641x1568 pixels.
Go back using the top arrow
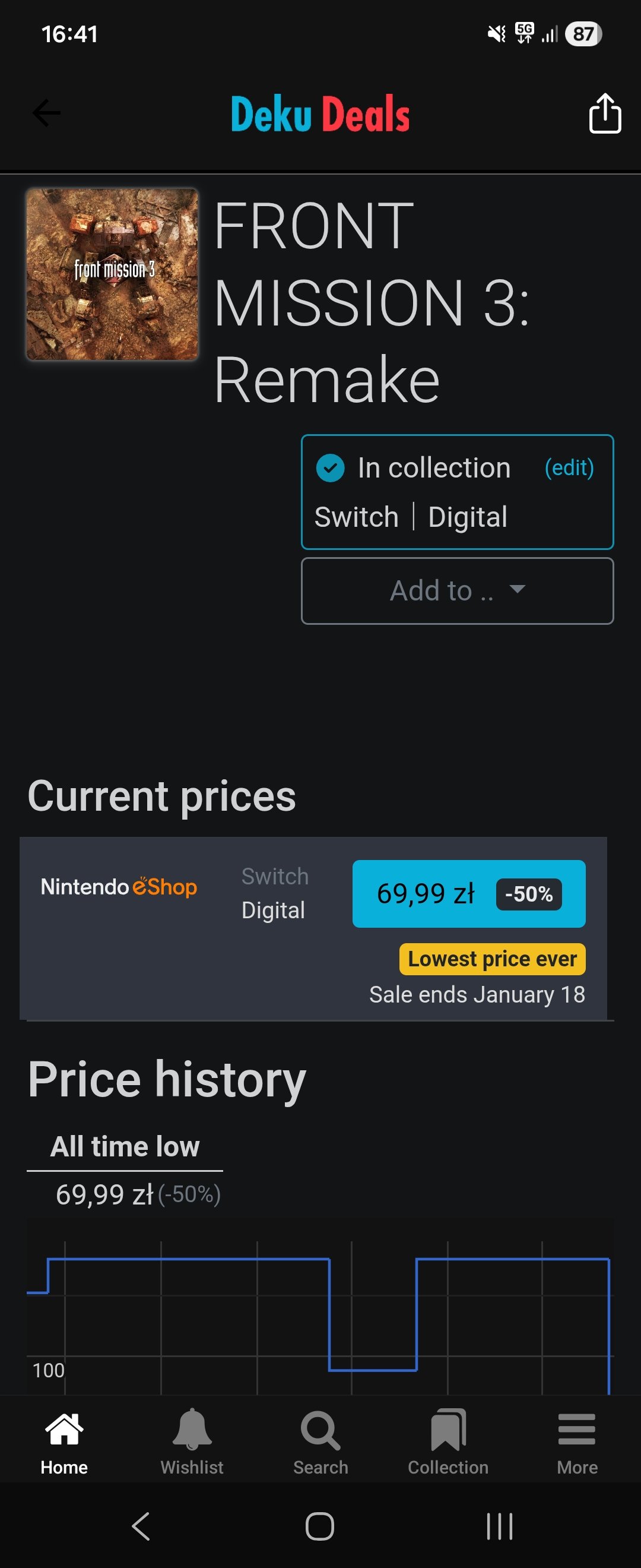[46, 113]
